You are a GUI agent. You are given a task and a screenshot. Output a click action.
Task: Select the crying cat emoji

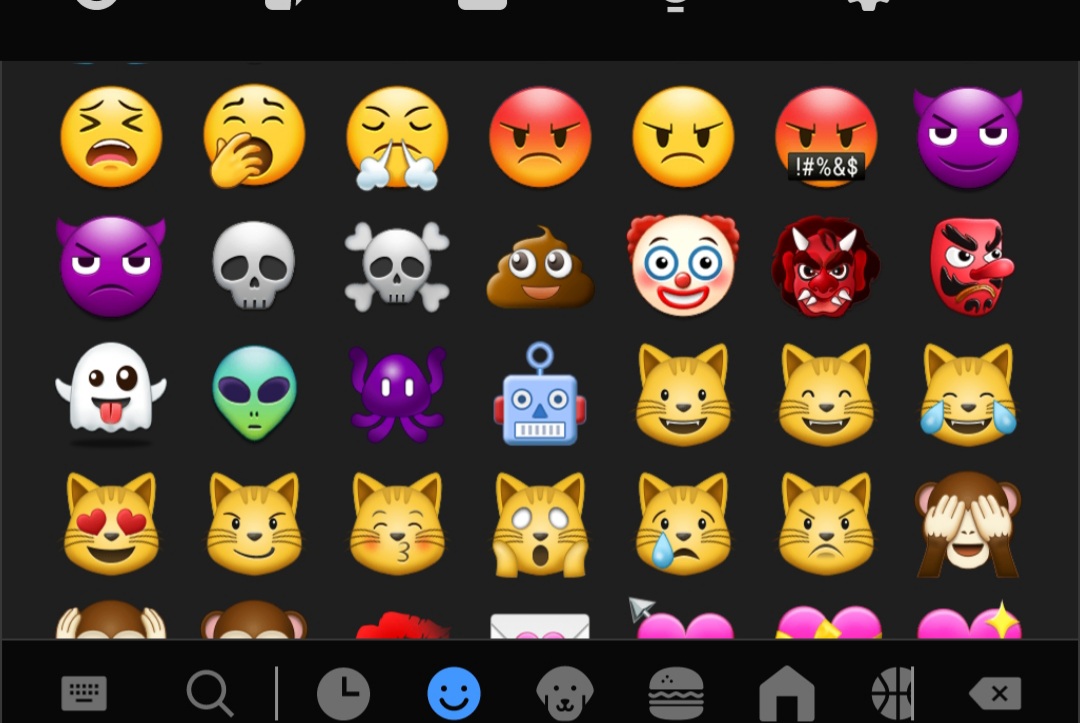point(683,524)
